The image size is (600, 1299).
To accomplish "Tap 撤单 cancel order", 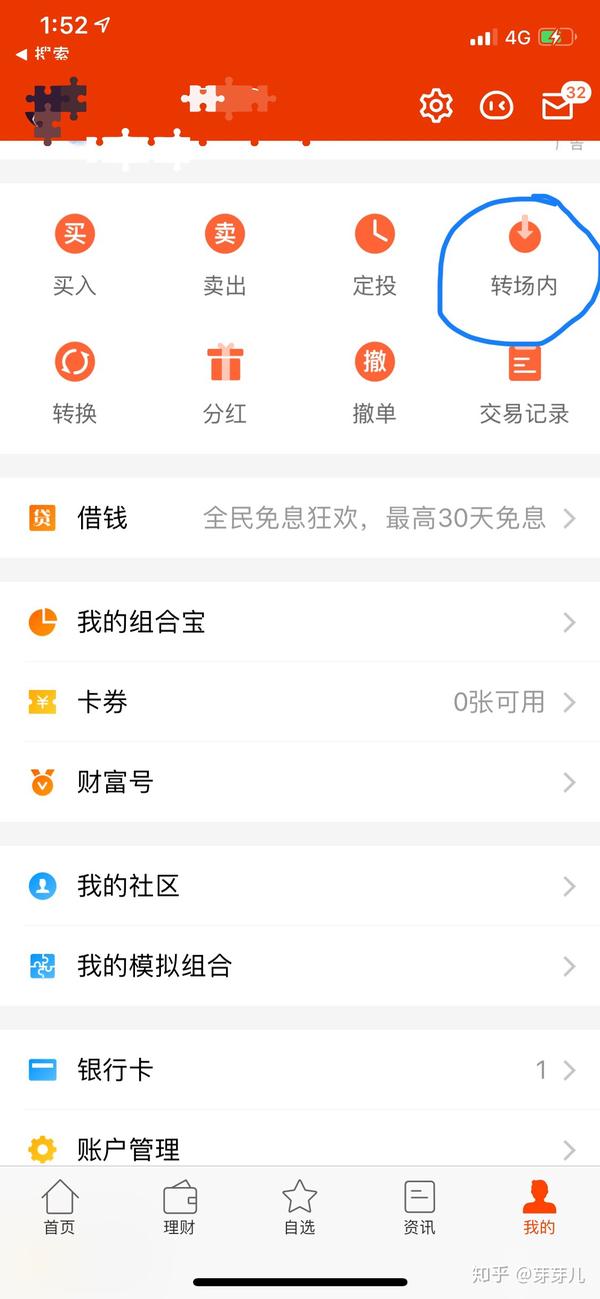I will (x=375, y=384).
